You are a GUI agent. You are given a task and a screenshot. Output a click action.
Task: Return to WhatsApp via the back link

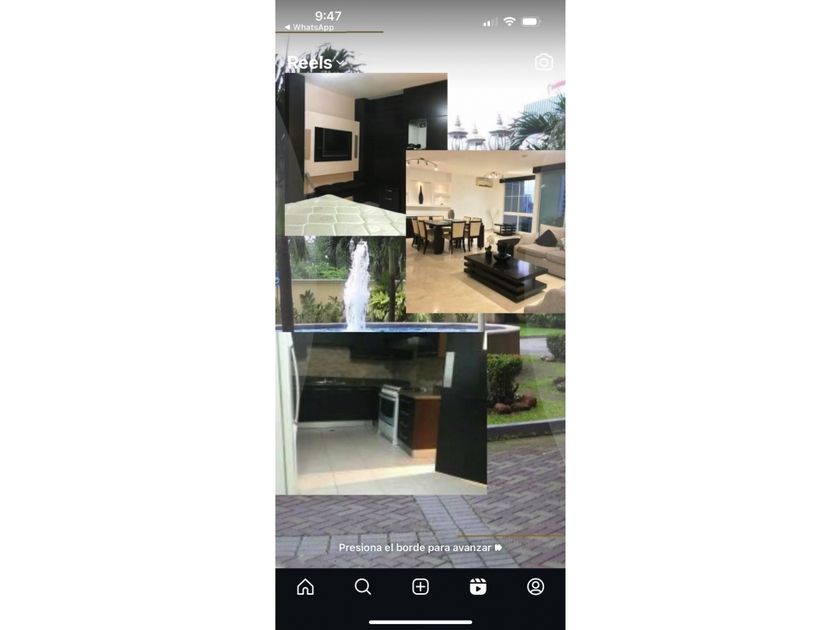coord(309,28)
